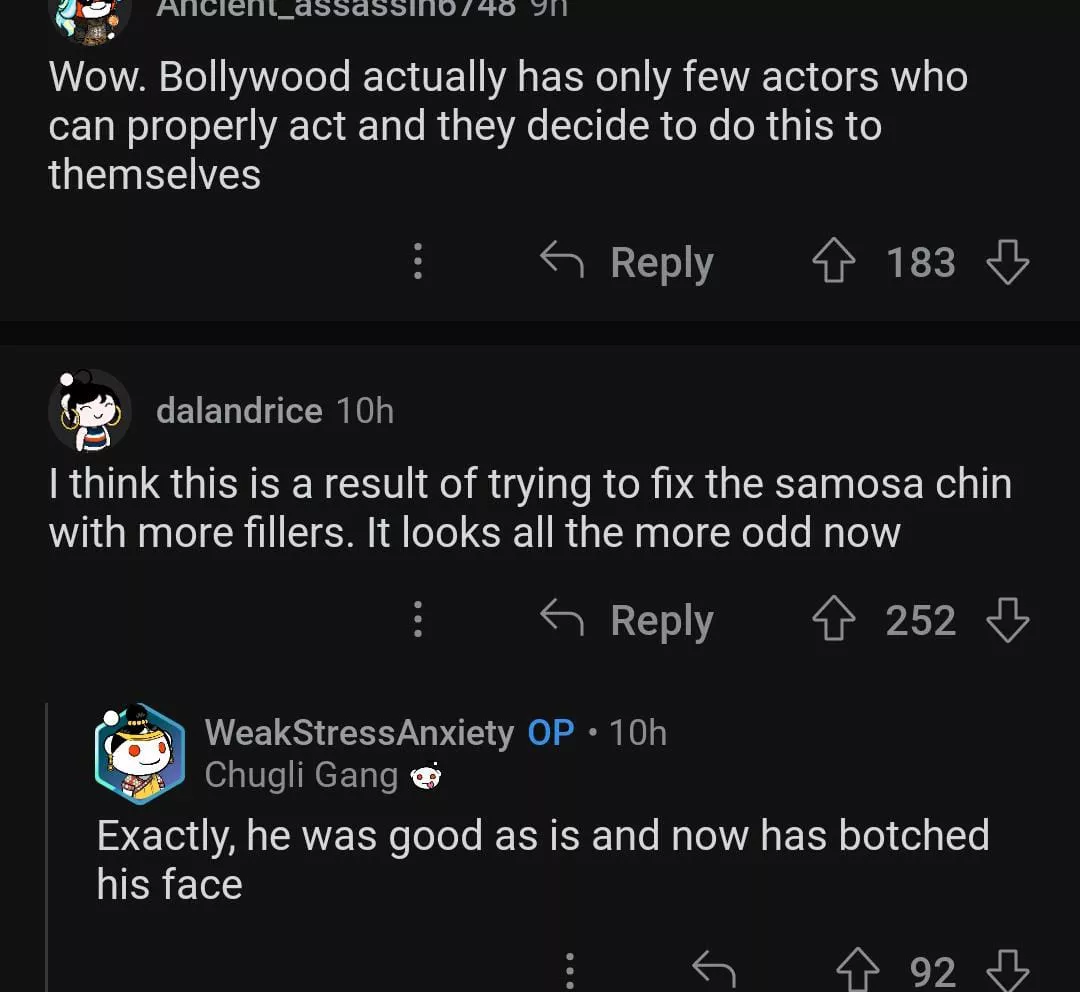Image resolution: width=1080 pixels, height=992 pixels.
Task: Open dalandrice's profile avatar
Action: click(90, 410)
